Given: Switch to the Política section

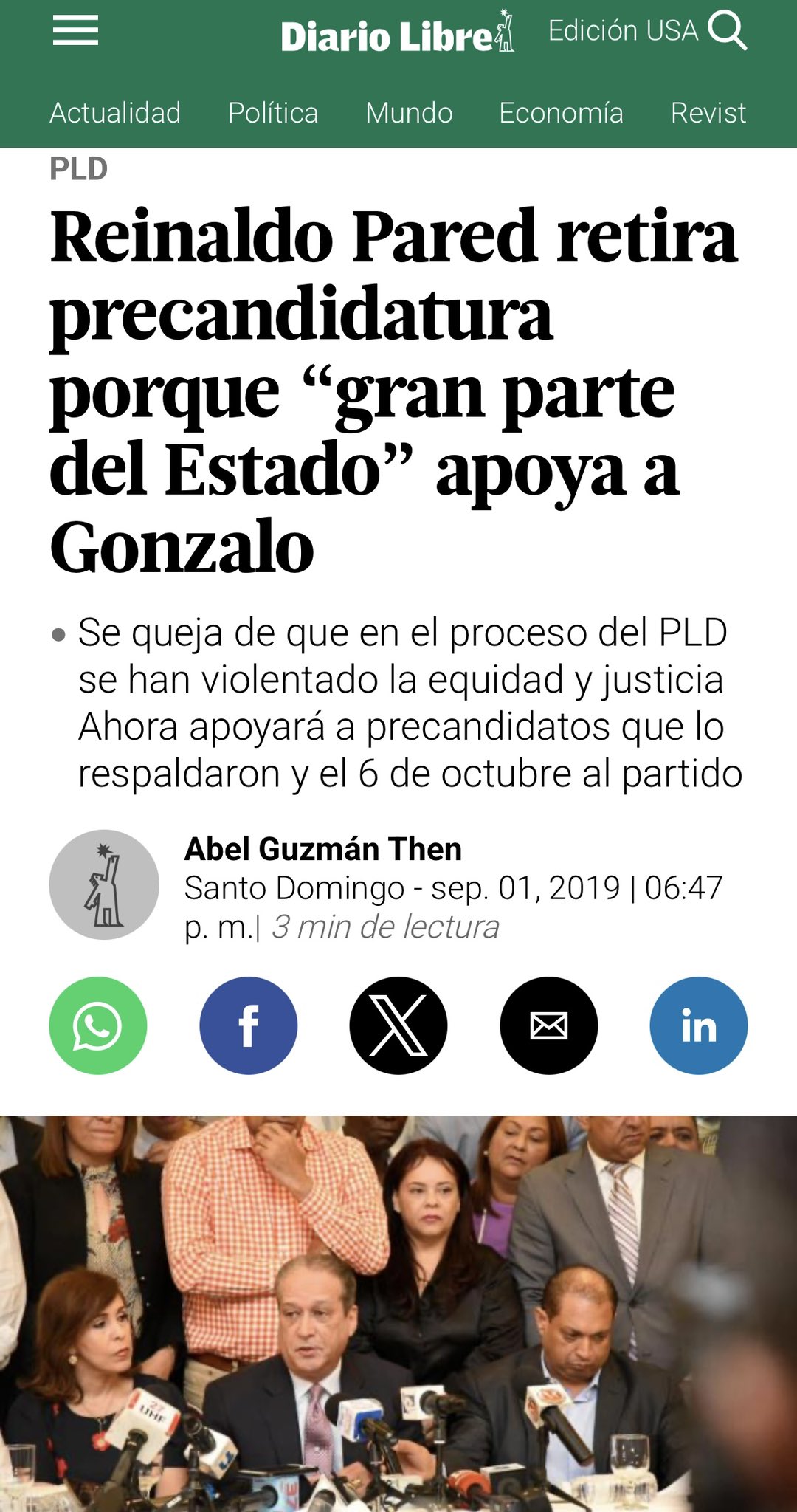Looking at the screenshot, I should click(273, 113).
